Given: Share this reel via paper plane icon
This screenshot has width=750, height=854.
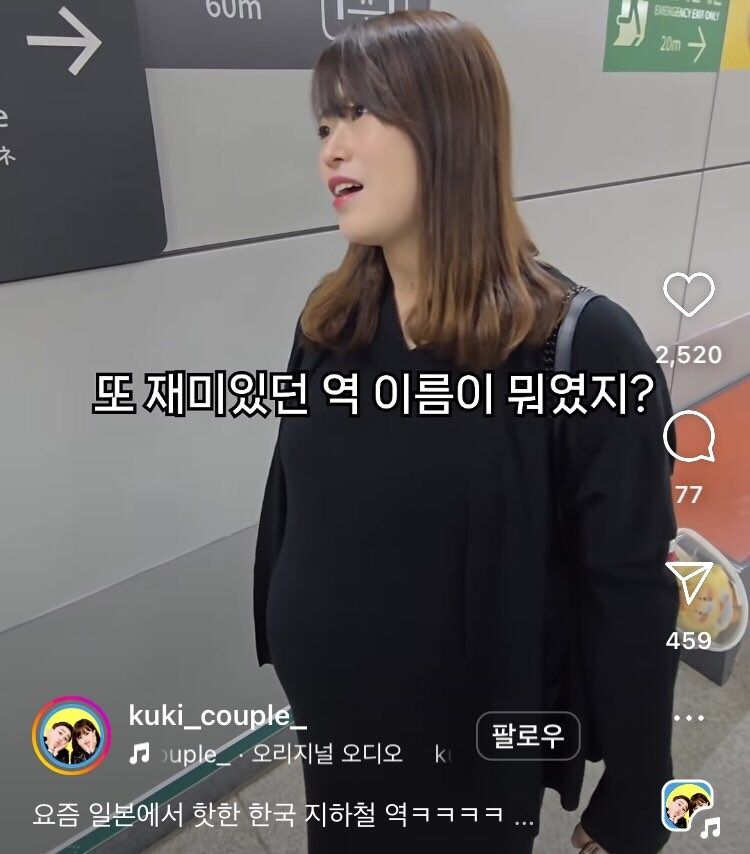Looking at the screenshot, I should (x=689, y=582).
